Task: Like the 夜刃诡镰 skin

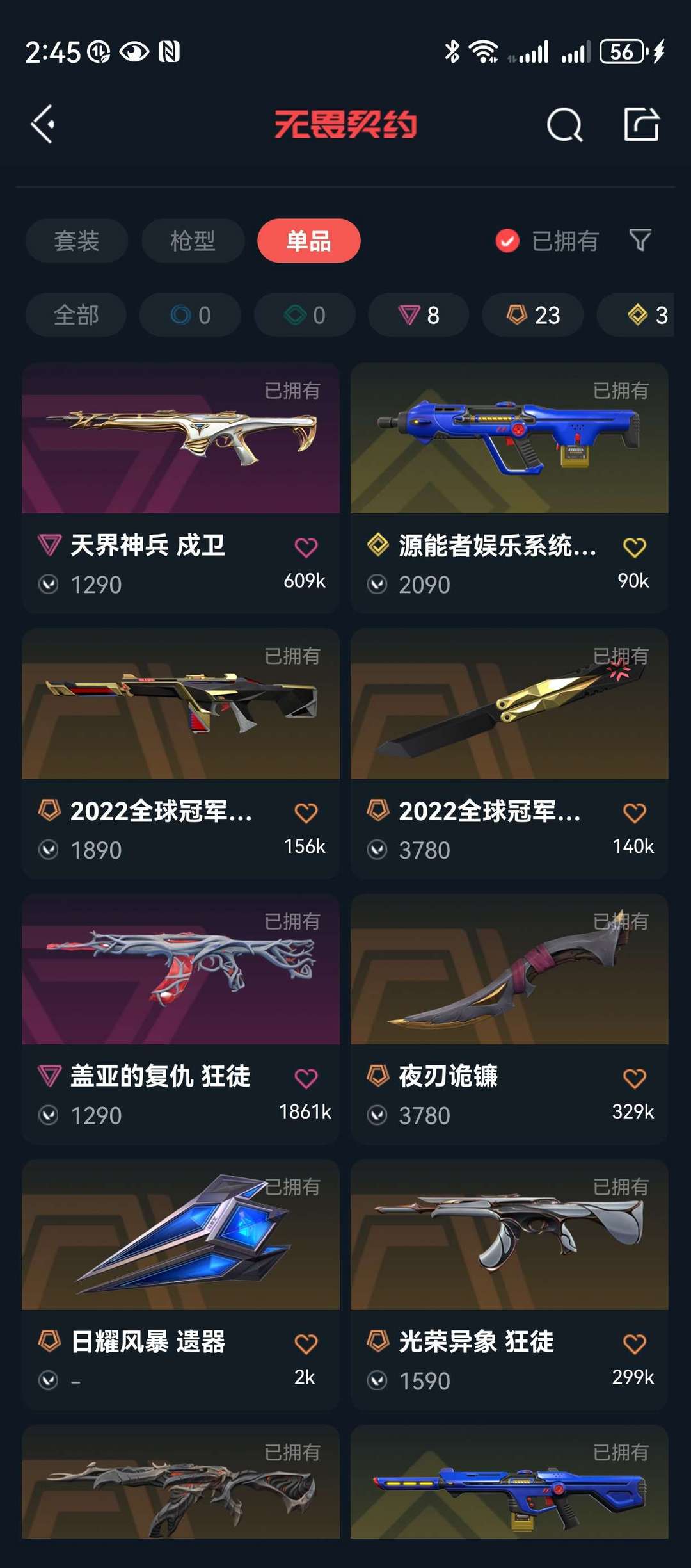Action: [x=634, y=1078]
